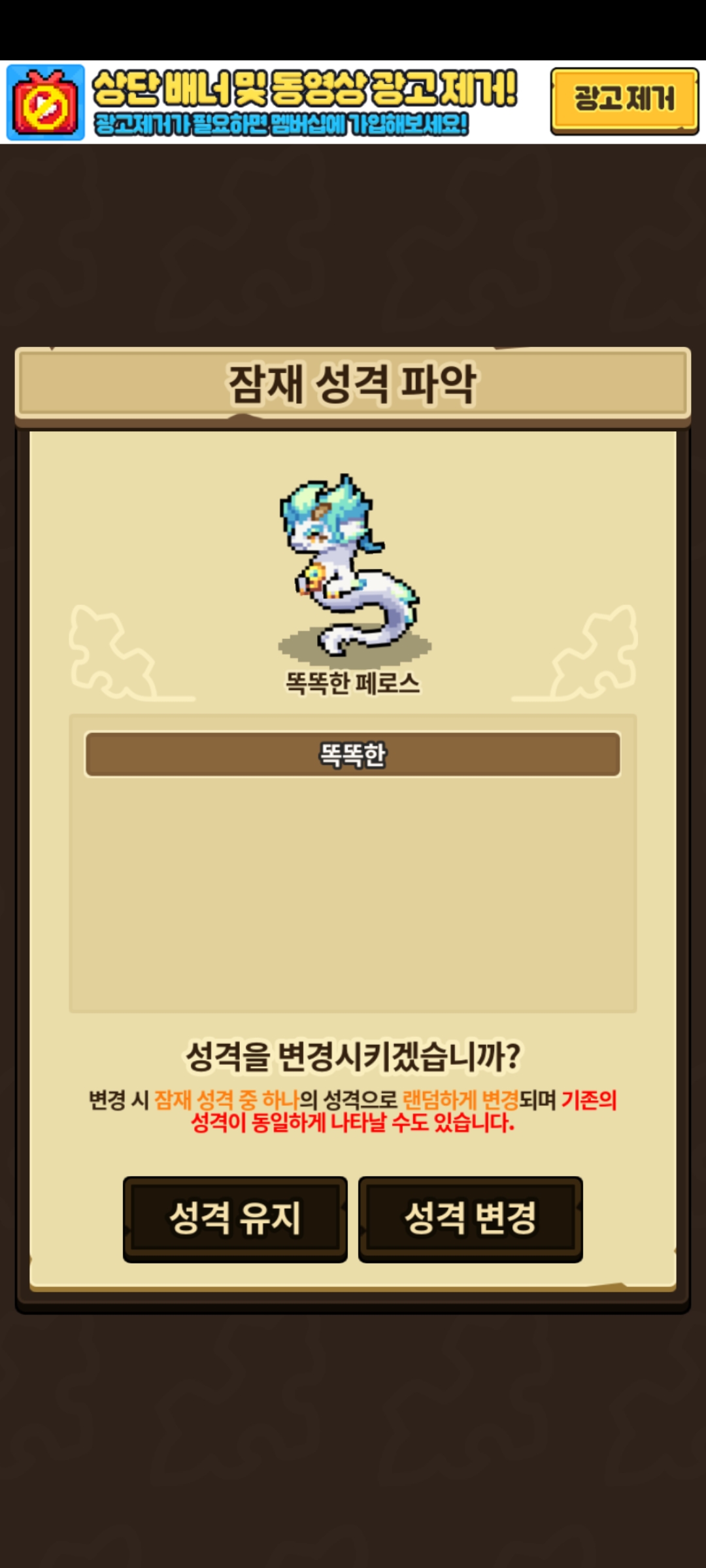Keep the personality with 성격 유지
Viewport: 706px width, 1568px height.
coord(235,1219)
